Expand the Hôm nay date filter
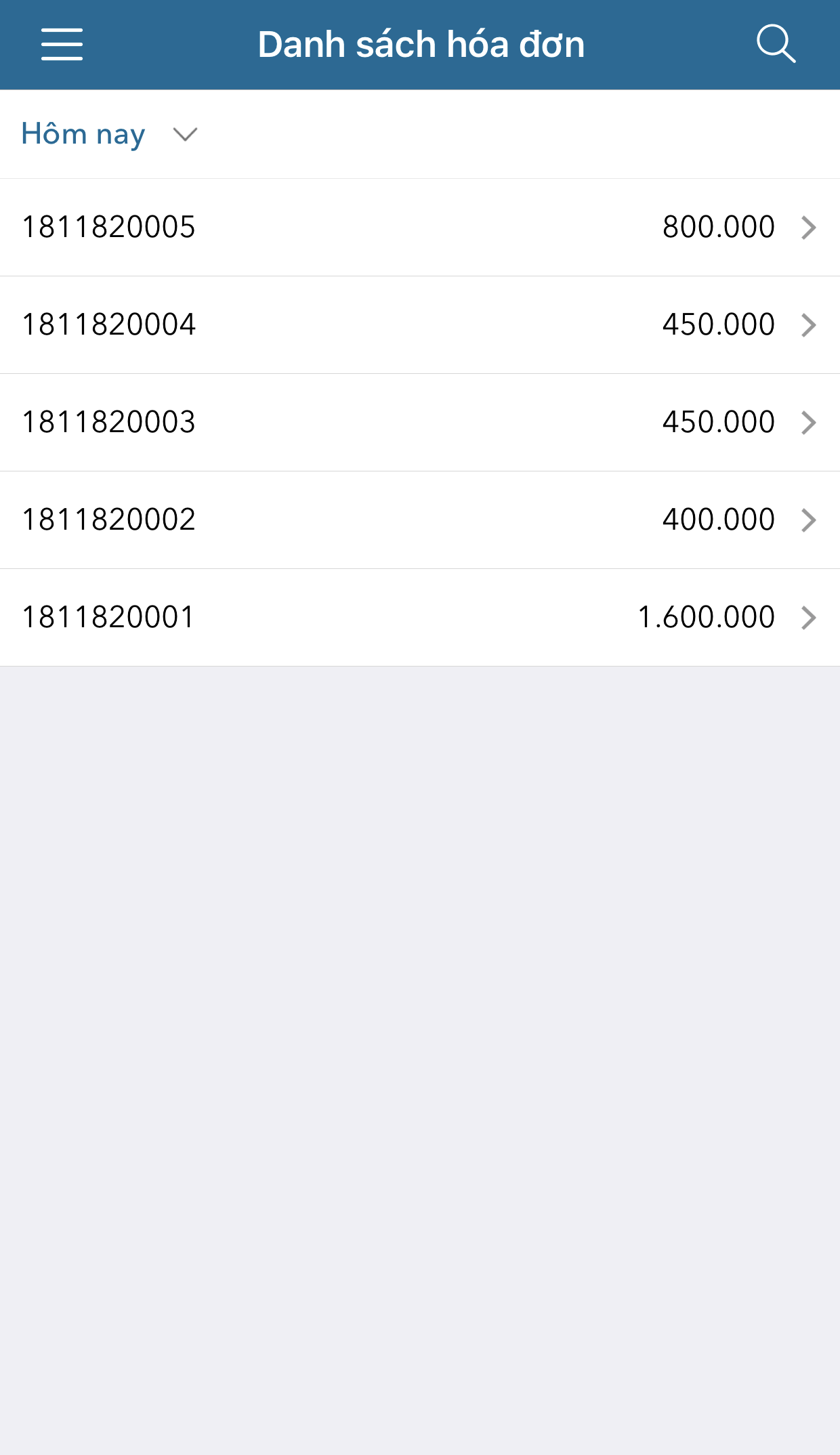 (108, 134)
